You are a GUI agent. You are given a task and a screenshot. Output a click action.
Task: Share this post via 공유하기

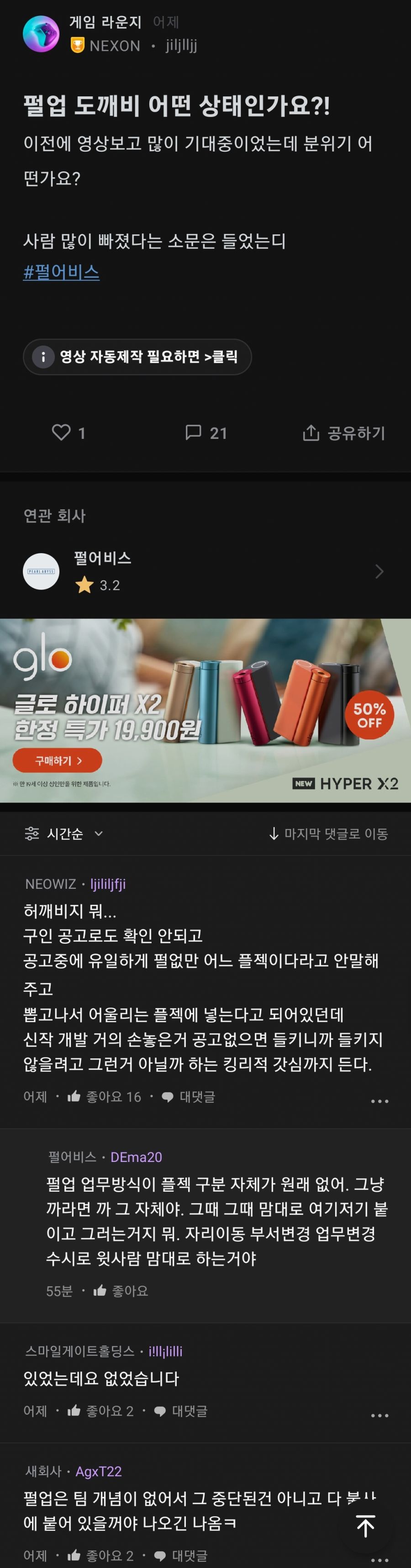[x=343, y=433]
